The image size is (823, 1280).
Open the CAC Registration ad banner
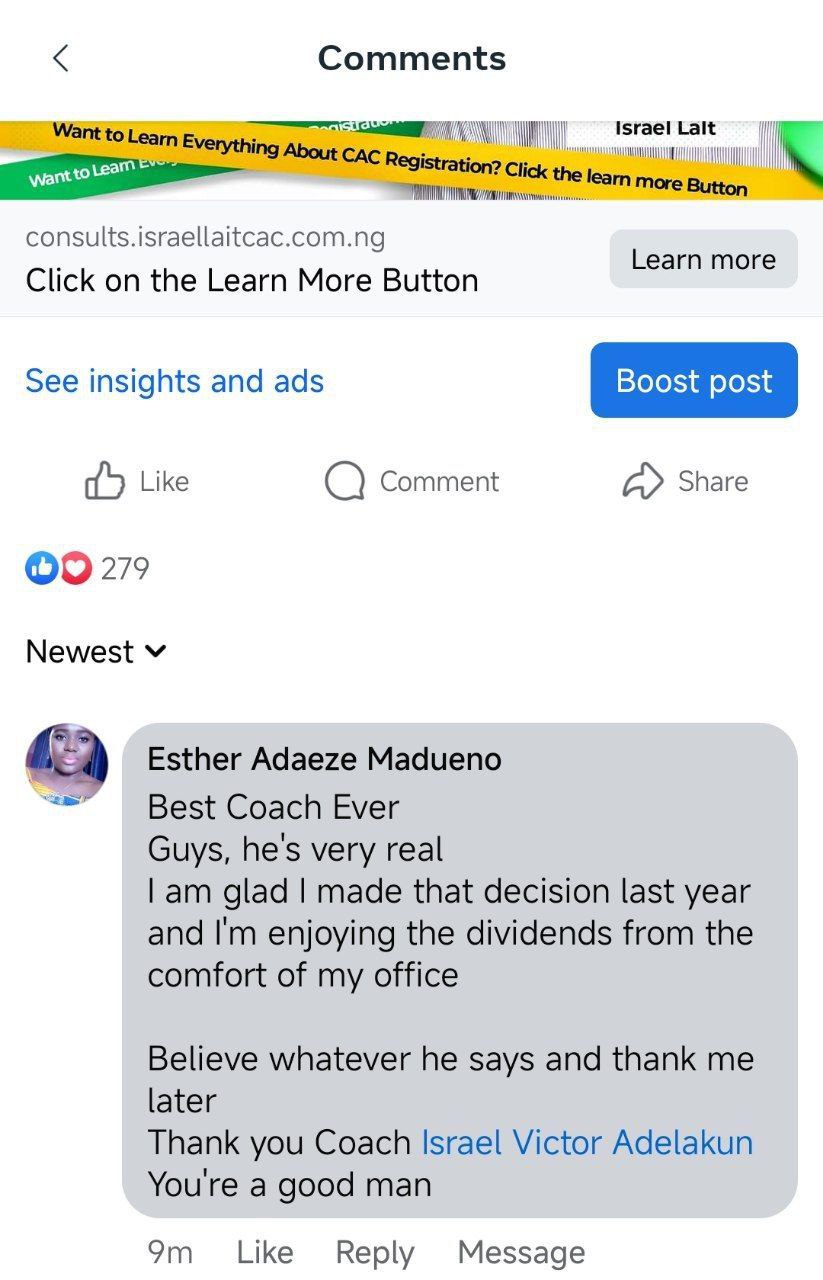click(400, 160)
